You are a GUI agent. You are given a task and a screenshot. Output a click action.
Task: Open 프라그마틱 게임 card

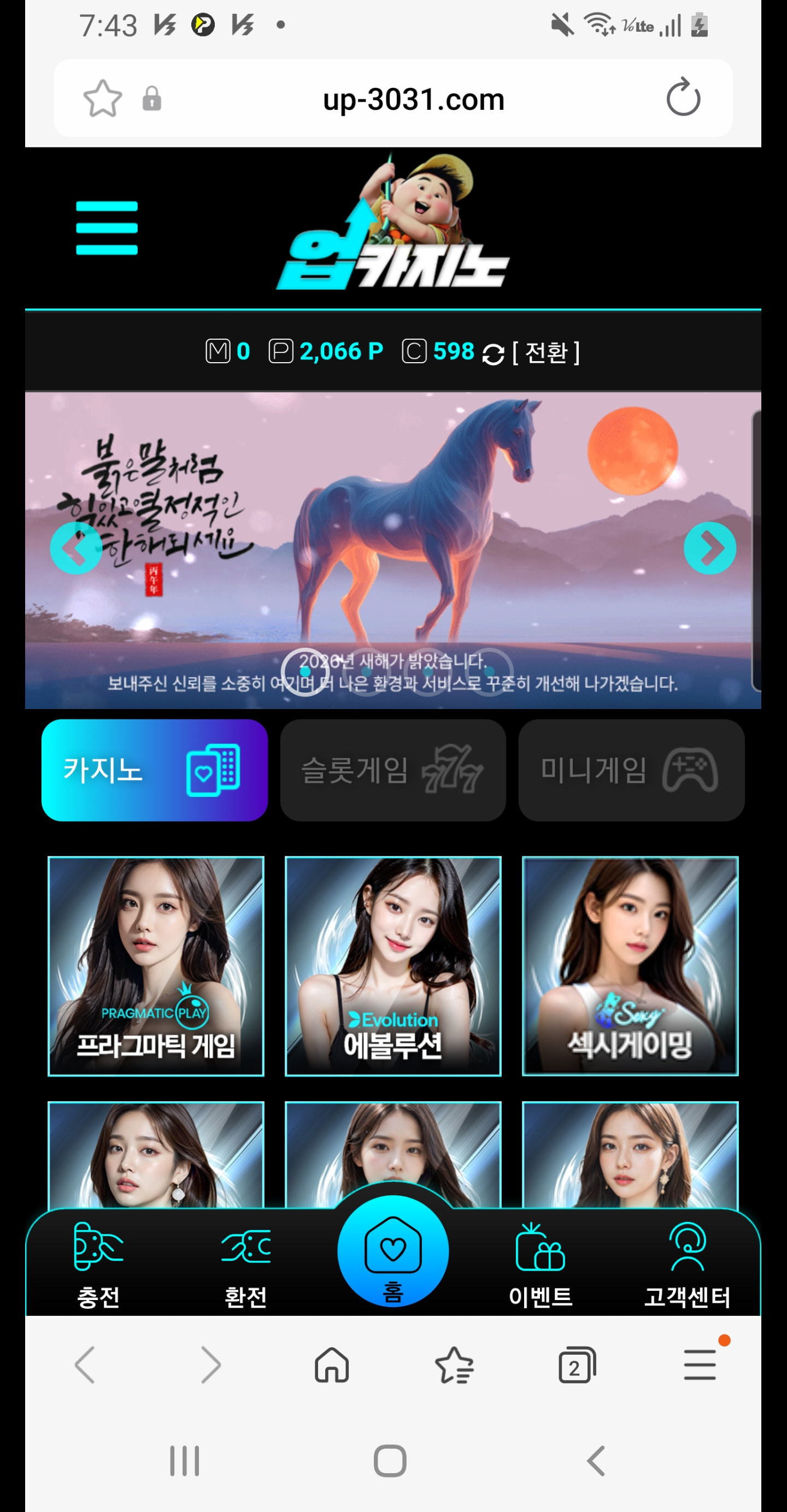tap(156, 966)
